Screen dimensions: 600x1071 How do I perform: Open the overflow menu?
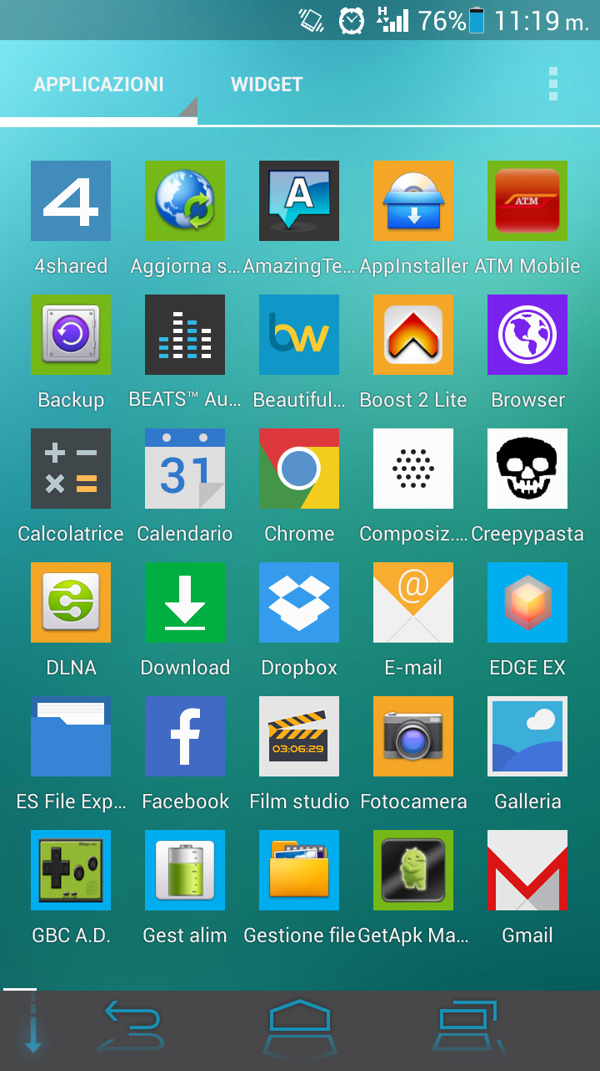553,85
